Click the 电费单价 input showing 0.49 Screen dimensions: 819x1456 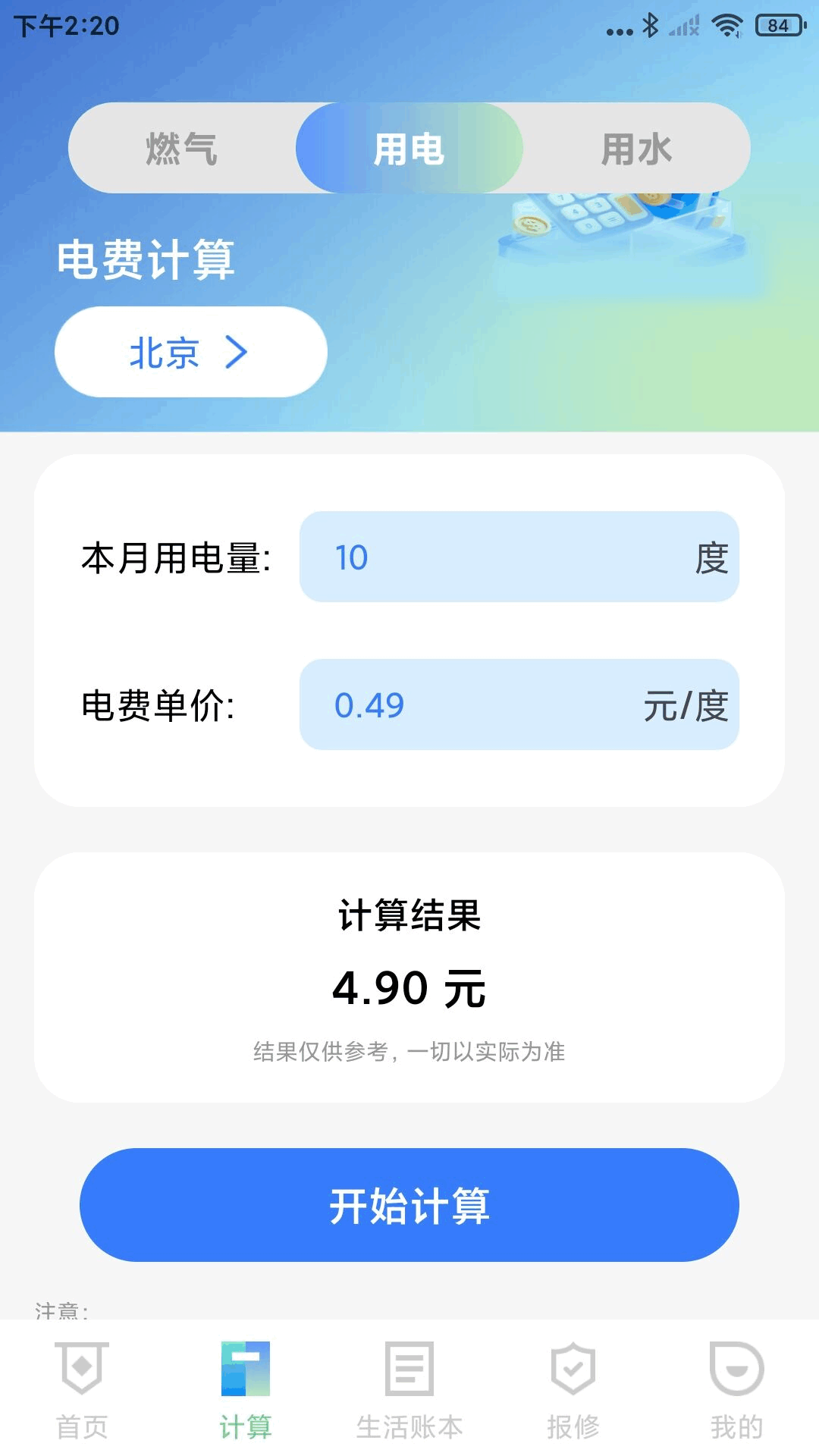click(x=519, y=705)
